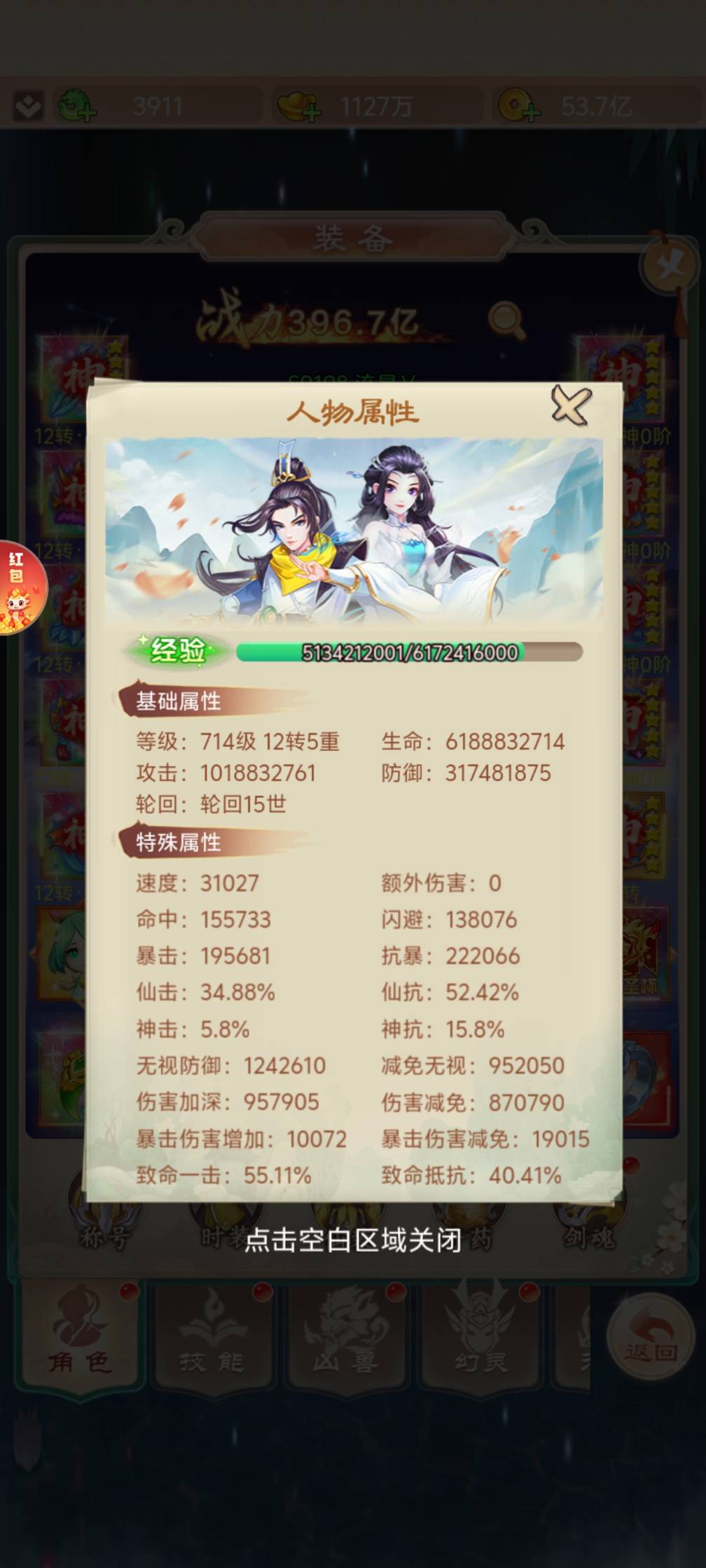This screenshot has height=1568, width=706.
Task: Tap the 红包 floating icon
Action: [20, 587]
